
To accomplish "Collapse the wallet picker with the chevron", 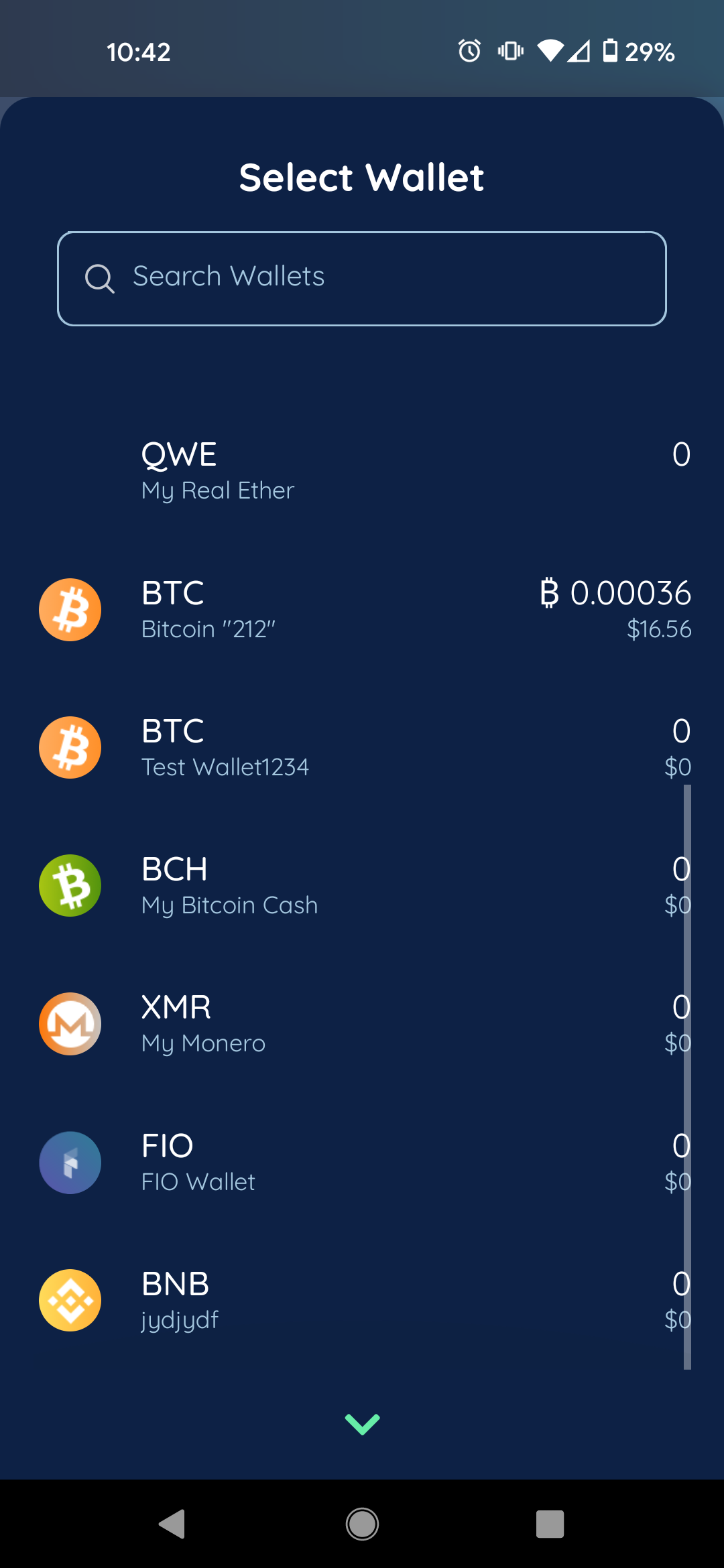I will point(362,1423).
